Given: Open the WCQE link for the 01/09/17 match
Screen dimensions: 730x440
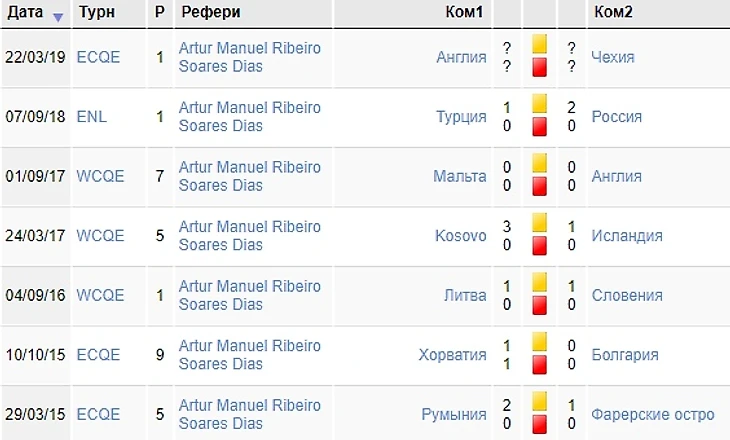Looking at the screenshot, I should [x=100, y=176].
